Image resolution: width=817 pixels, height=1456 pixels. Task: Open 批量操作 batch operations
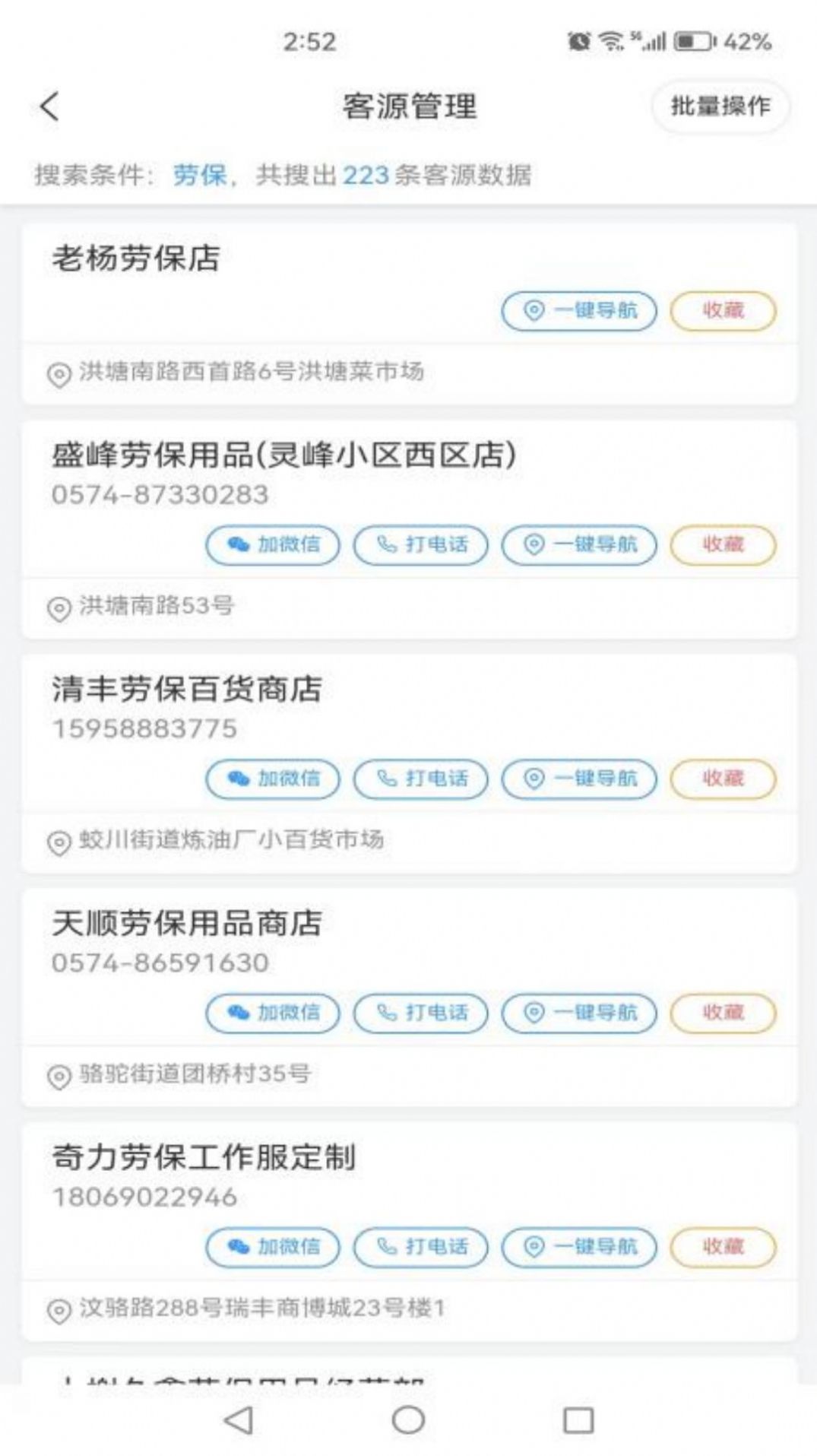[720, 106]
